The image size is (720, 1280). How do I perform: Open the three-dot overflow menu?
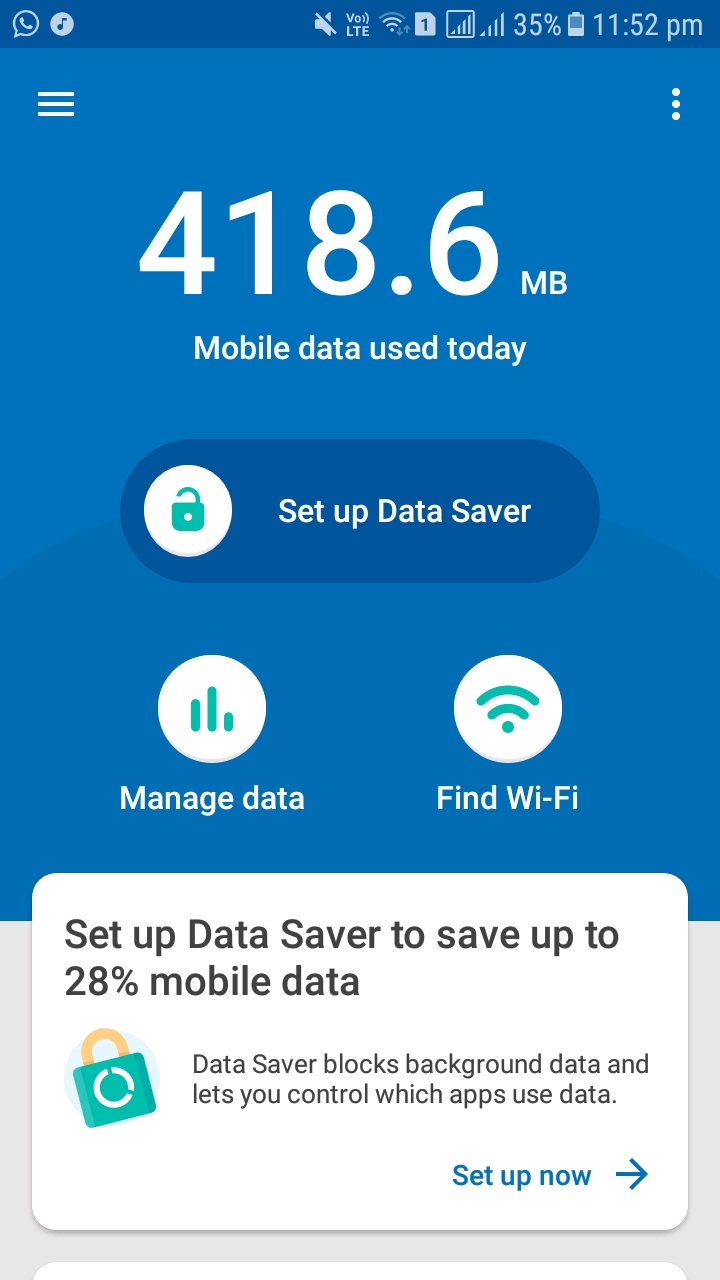(676, 104)
